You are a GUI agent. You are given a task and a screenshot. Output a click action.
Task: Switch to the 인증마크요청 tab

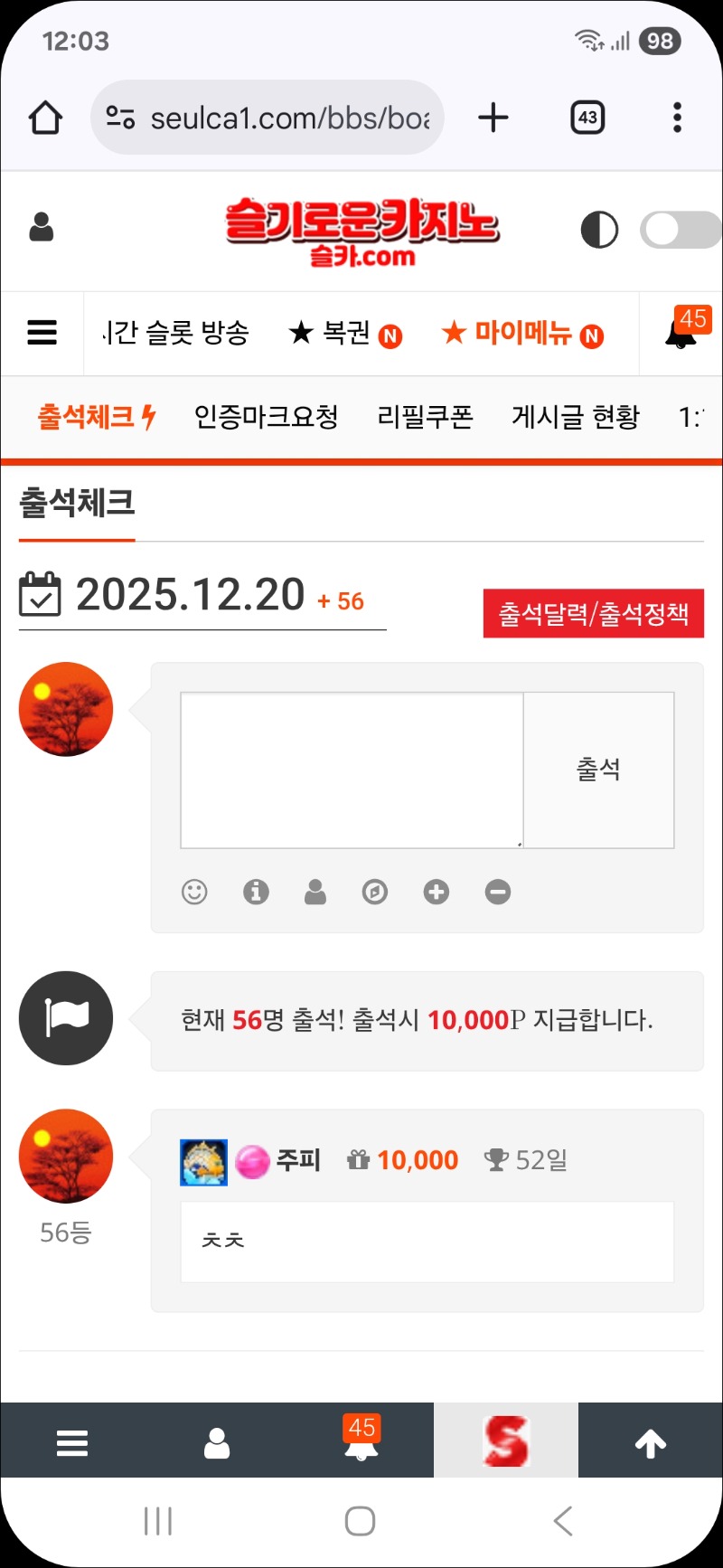tap(266, 417)
